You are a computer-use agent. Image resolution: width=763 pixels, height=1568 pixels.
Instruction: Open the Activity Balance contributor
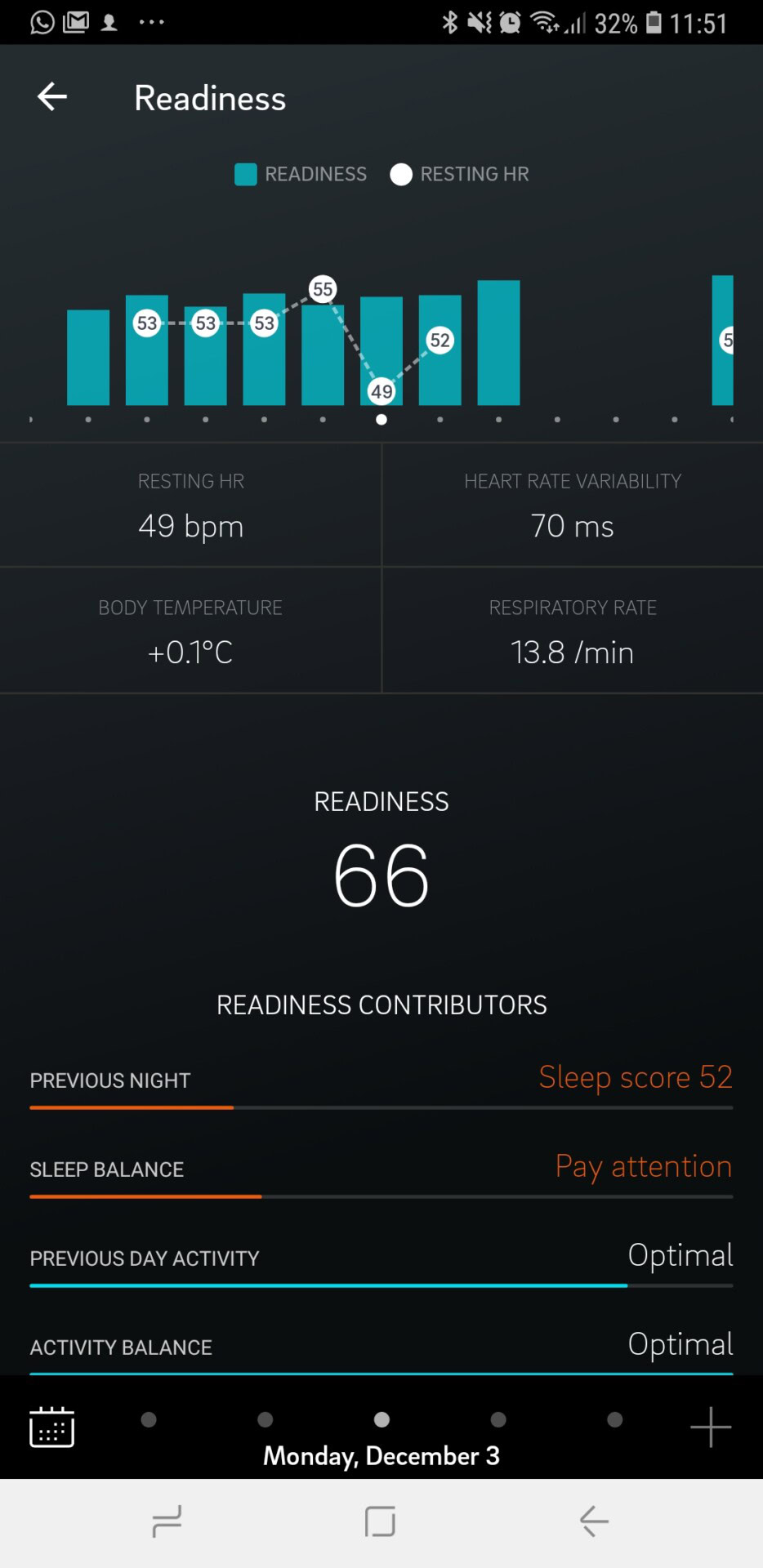point(381,1352)
